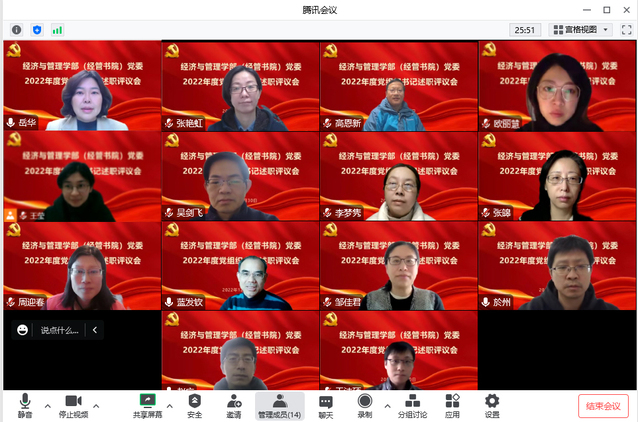
Task: Switch the grid view (宫格视图) layout
Action: 580,30
